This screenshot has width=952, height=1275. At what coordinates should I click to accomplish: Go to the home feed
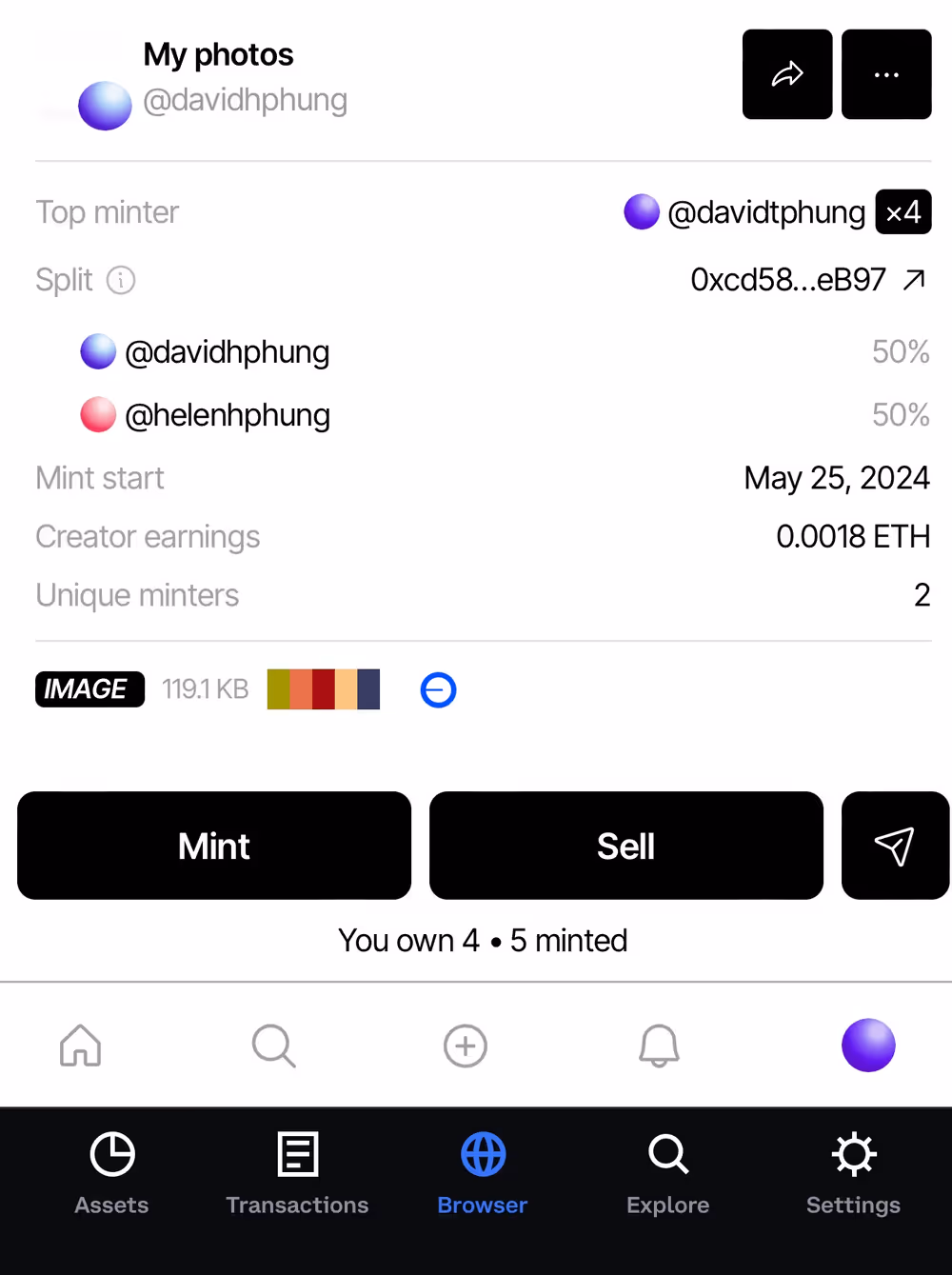click(x=81, y=1046)
